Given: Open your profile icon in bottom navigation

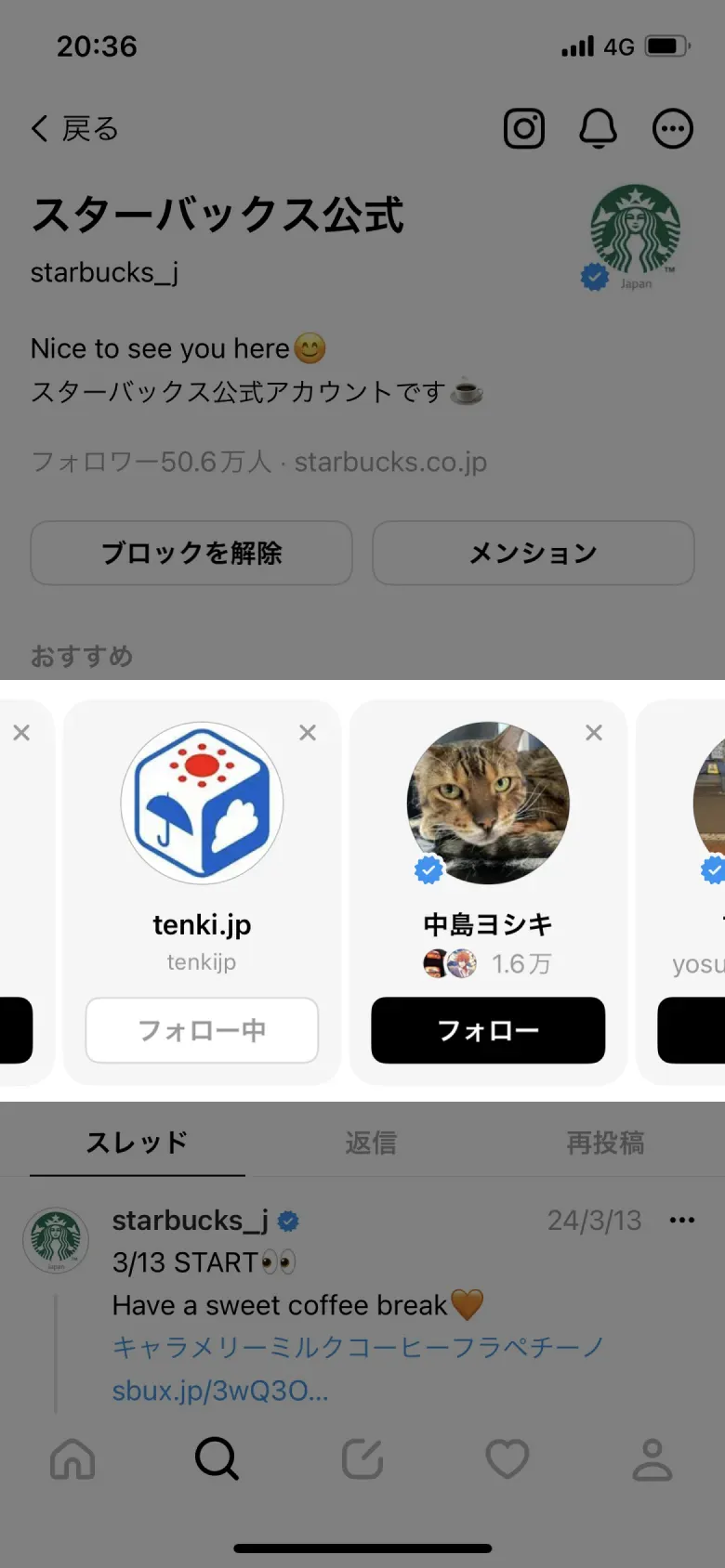Looking at the screenshot, I should coord(652,1459).
